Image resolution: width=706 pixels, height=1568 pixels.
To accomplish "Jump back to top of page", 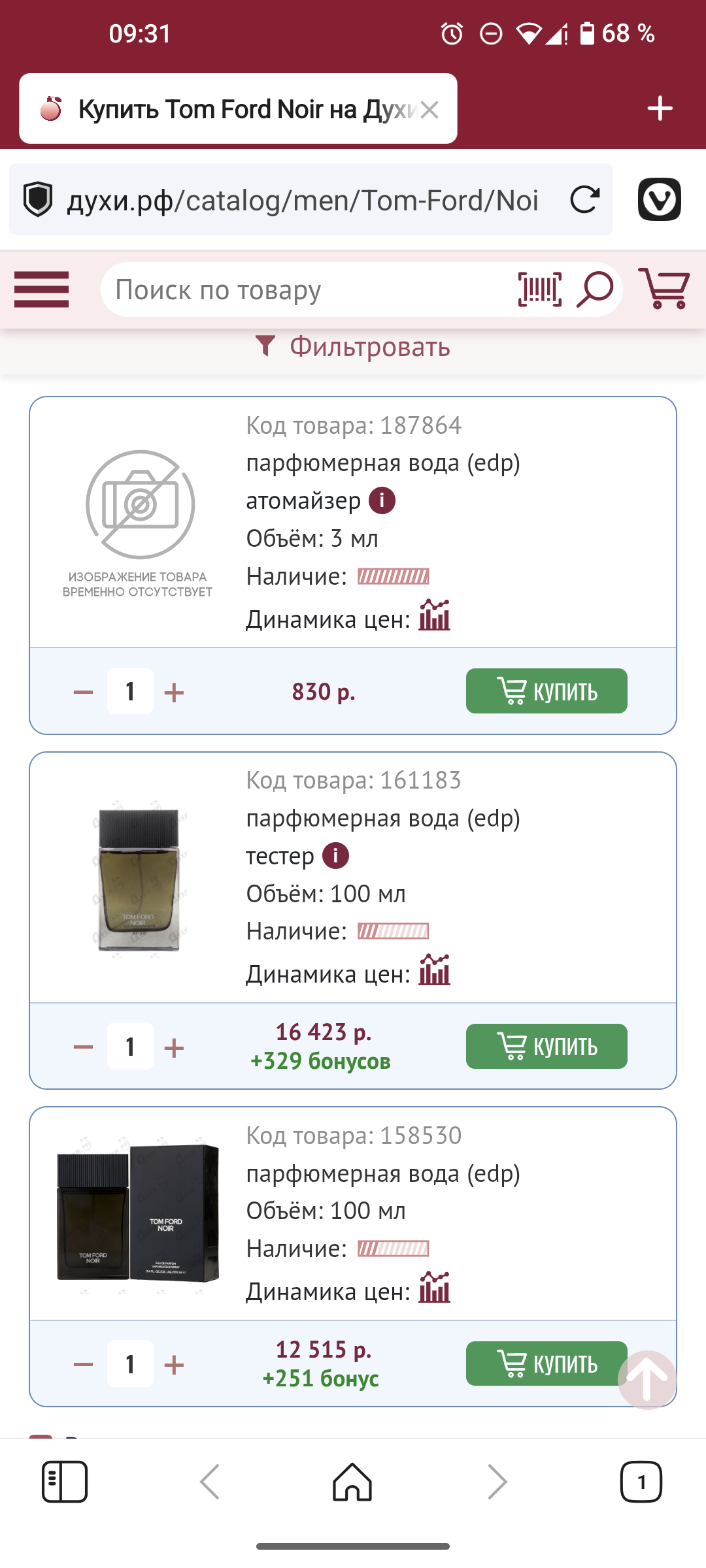I will click(647, 1379).
